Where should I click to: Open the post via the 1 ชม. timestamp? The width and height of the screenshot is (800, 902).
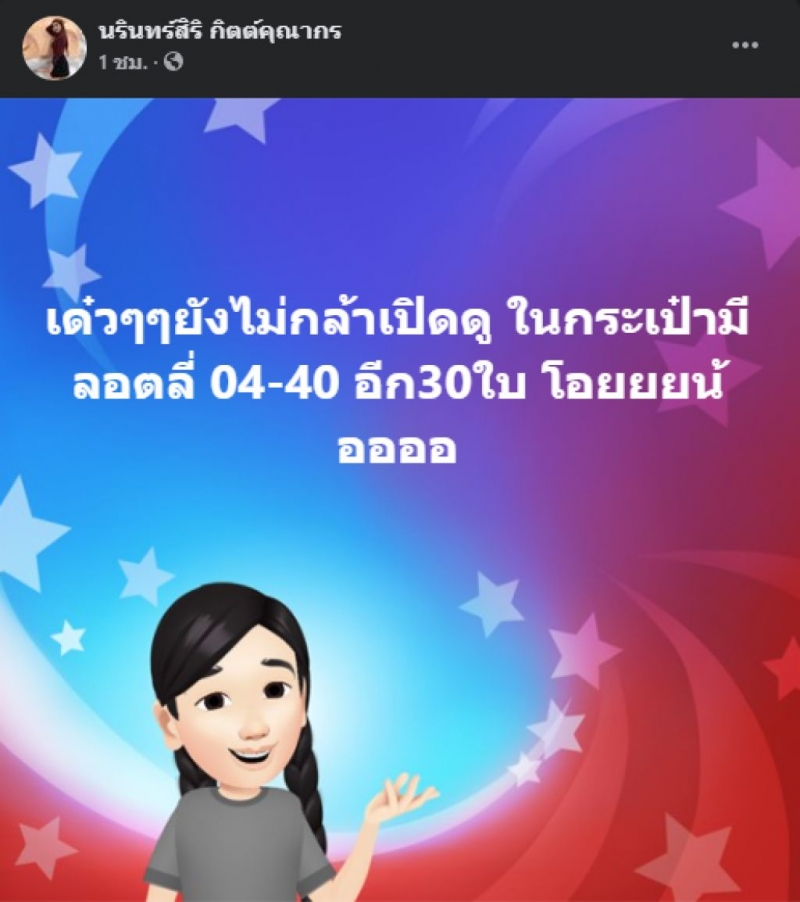[x=123, y=62]
